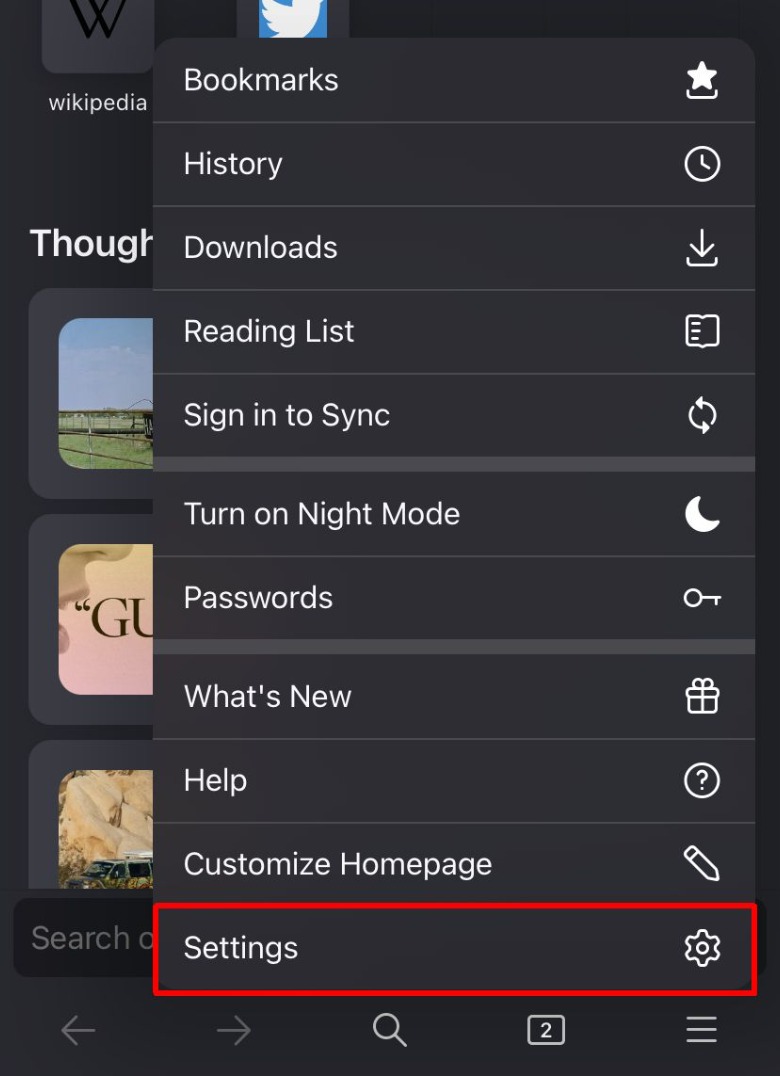Screen dimensions: 780x1076
Task: Open the tabs view showing 2 tabs
Action: (x=545, y=1030)
